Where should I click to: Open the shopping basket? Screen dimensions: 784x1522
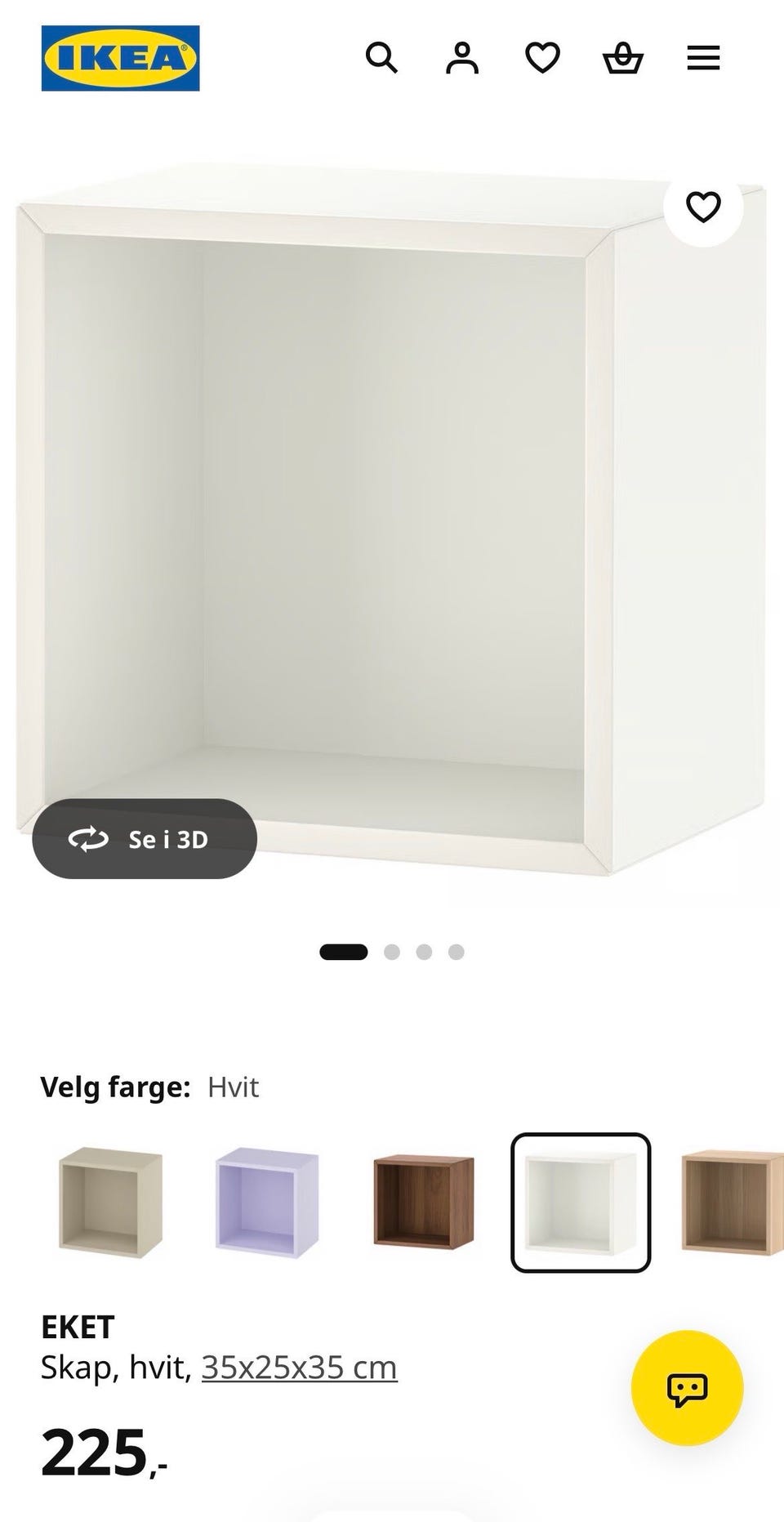[623, 58]
